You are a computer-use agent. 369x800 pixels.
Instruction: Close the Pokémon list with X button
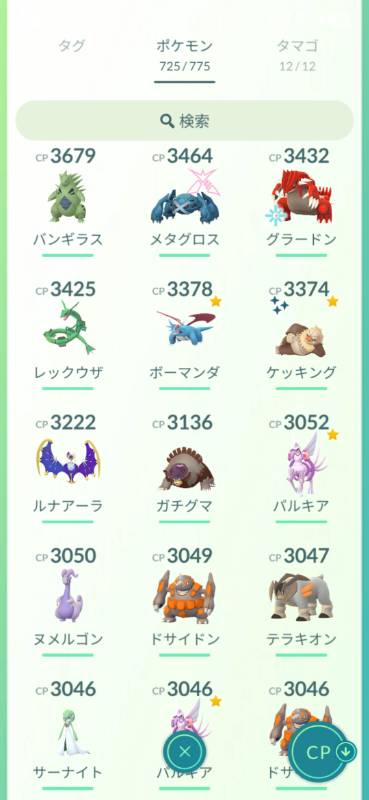(185, 751)
